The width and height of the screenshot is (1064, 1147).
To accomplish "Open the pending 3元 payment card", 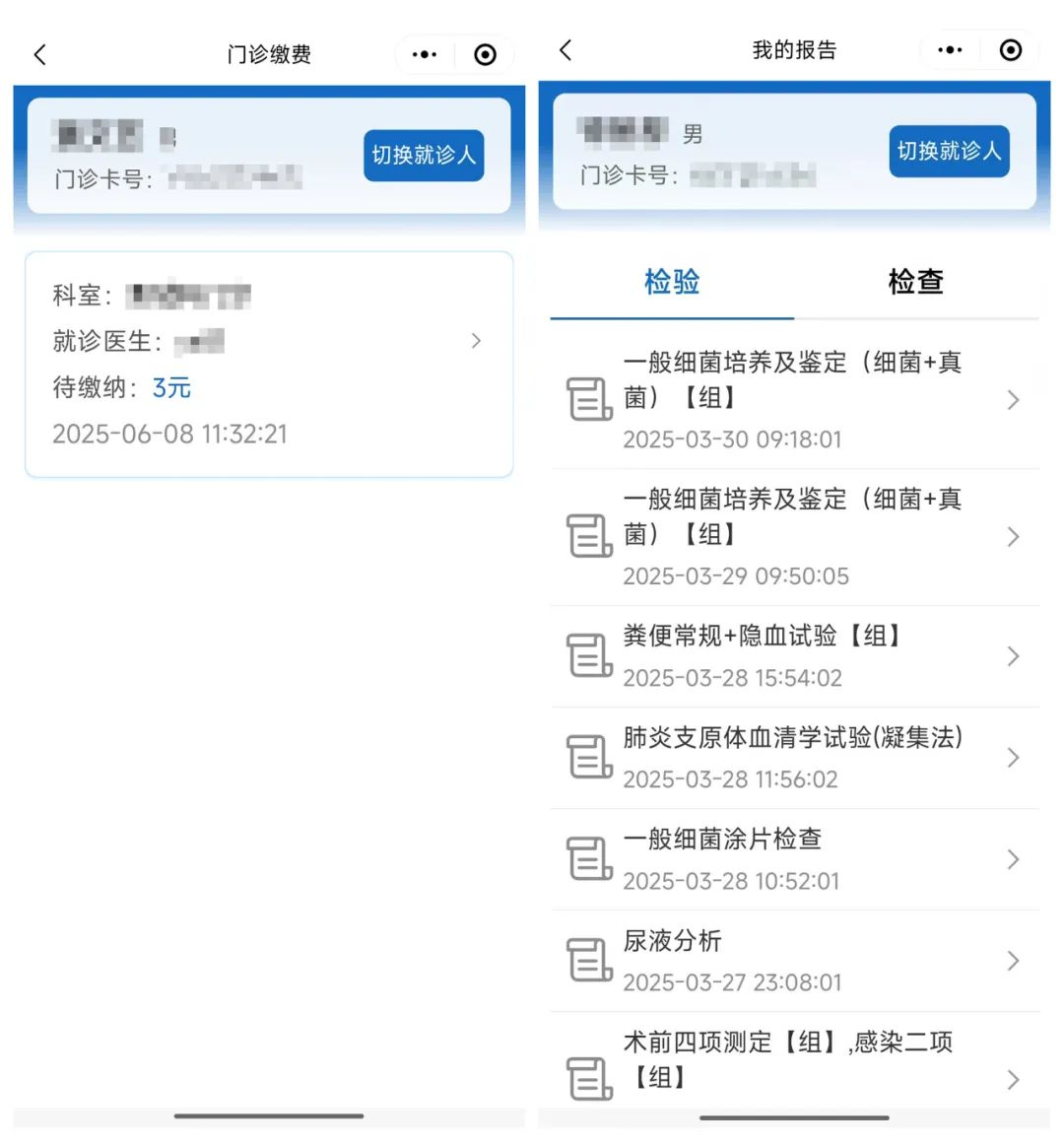I will pyautogui.click(x=269, y=365).
